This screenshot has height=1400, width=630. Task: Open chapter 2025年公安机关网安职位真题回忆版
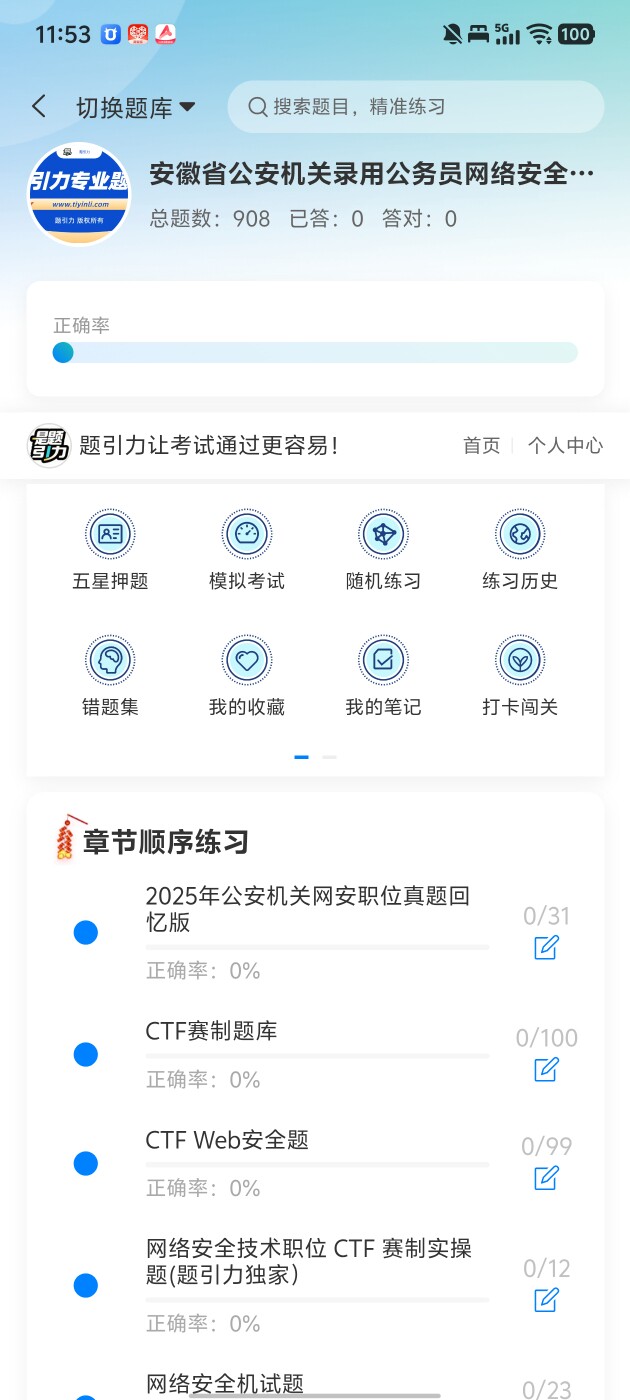(315, 932)
